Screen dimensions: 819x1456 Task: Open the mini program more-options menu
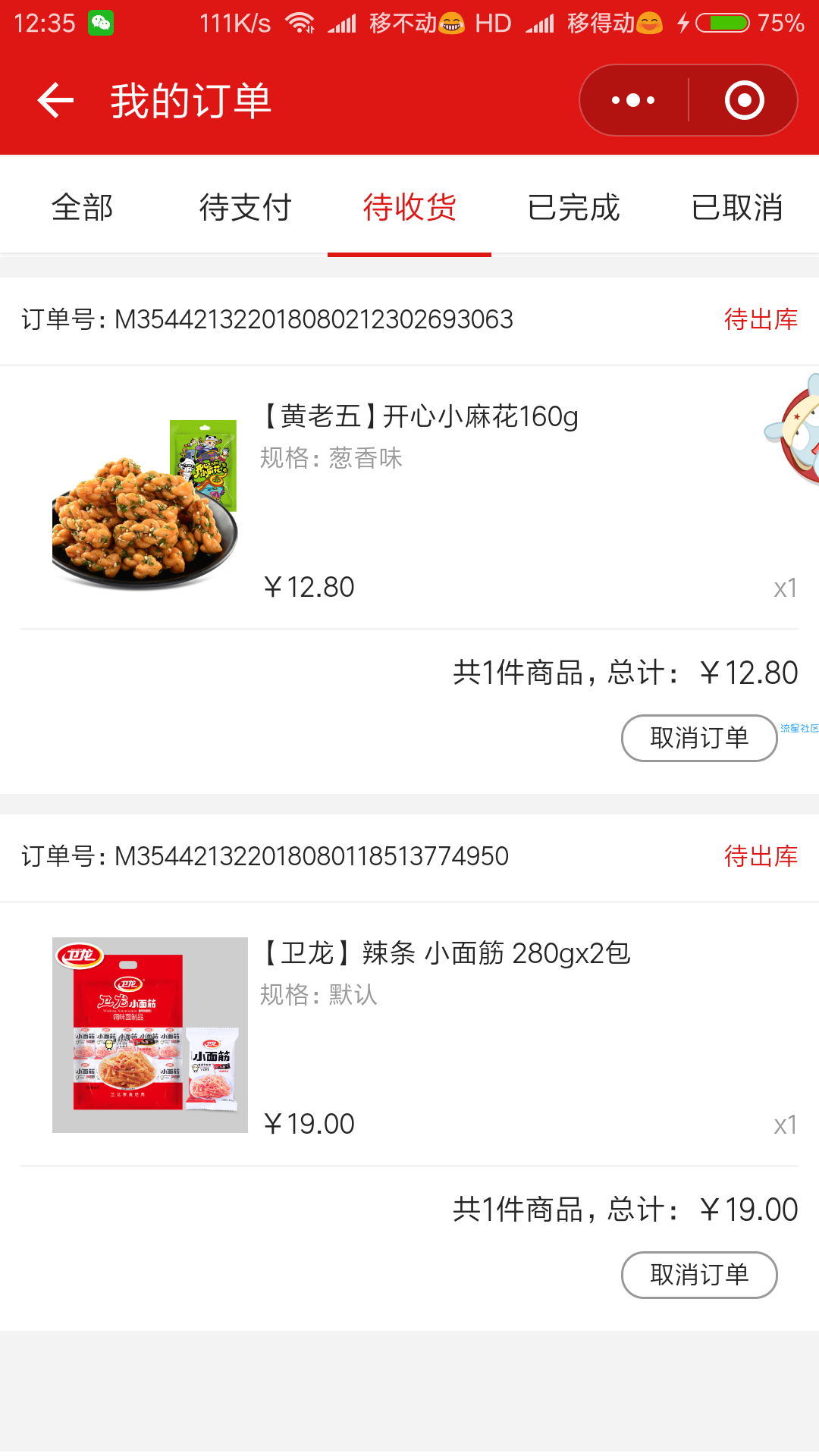click(x=633, y=100)
